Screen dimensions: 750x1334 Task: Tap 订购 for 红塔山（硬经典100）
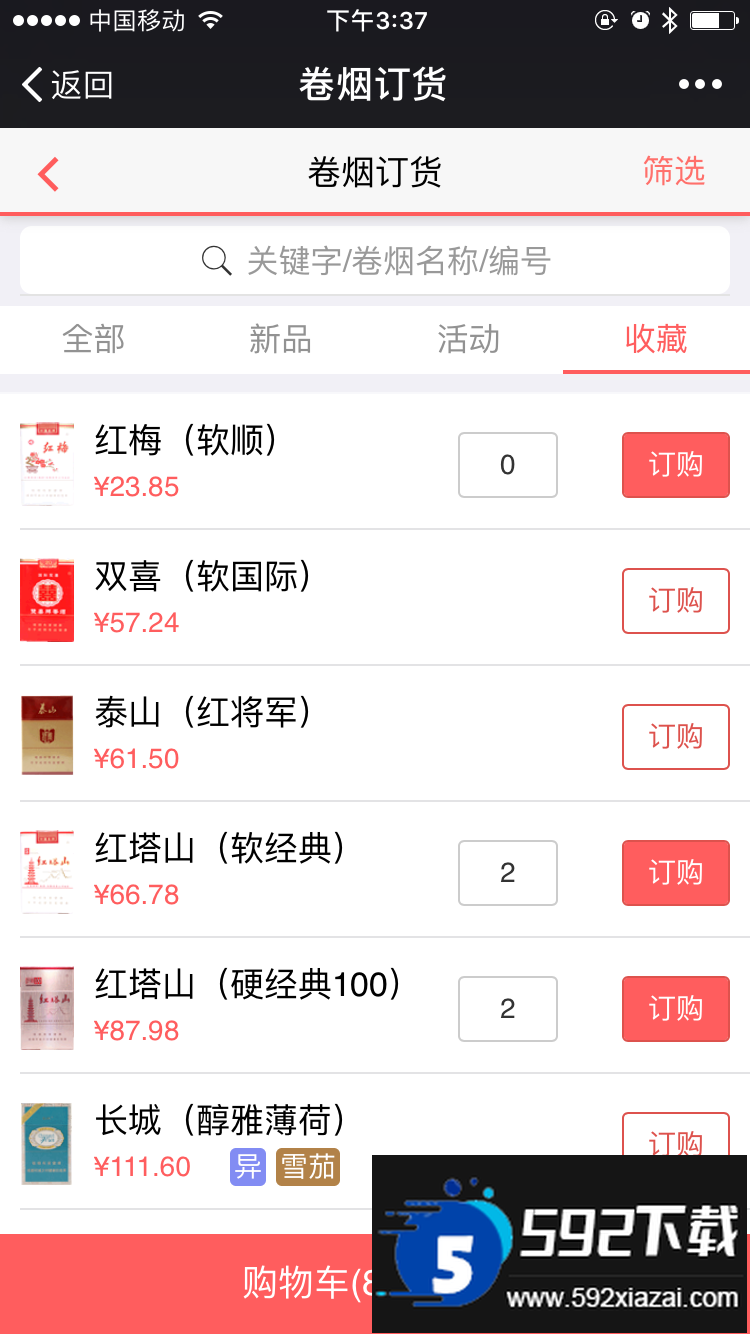(x=675, y=1009)
